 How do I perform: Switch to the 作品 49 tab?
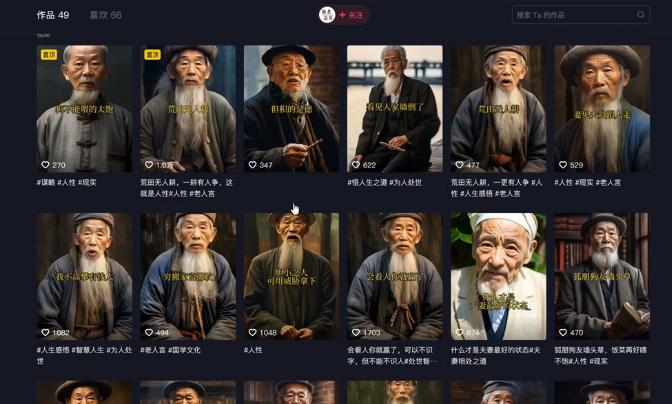click(53, 15)
